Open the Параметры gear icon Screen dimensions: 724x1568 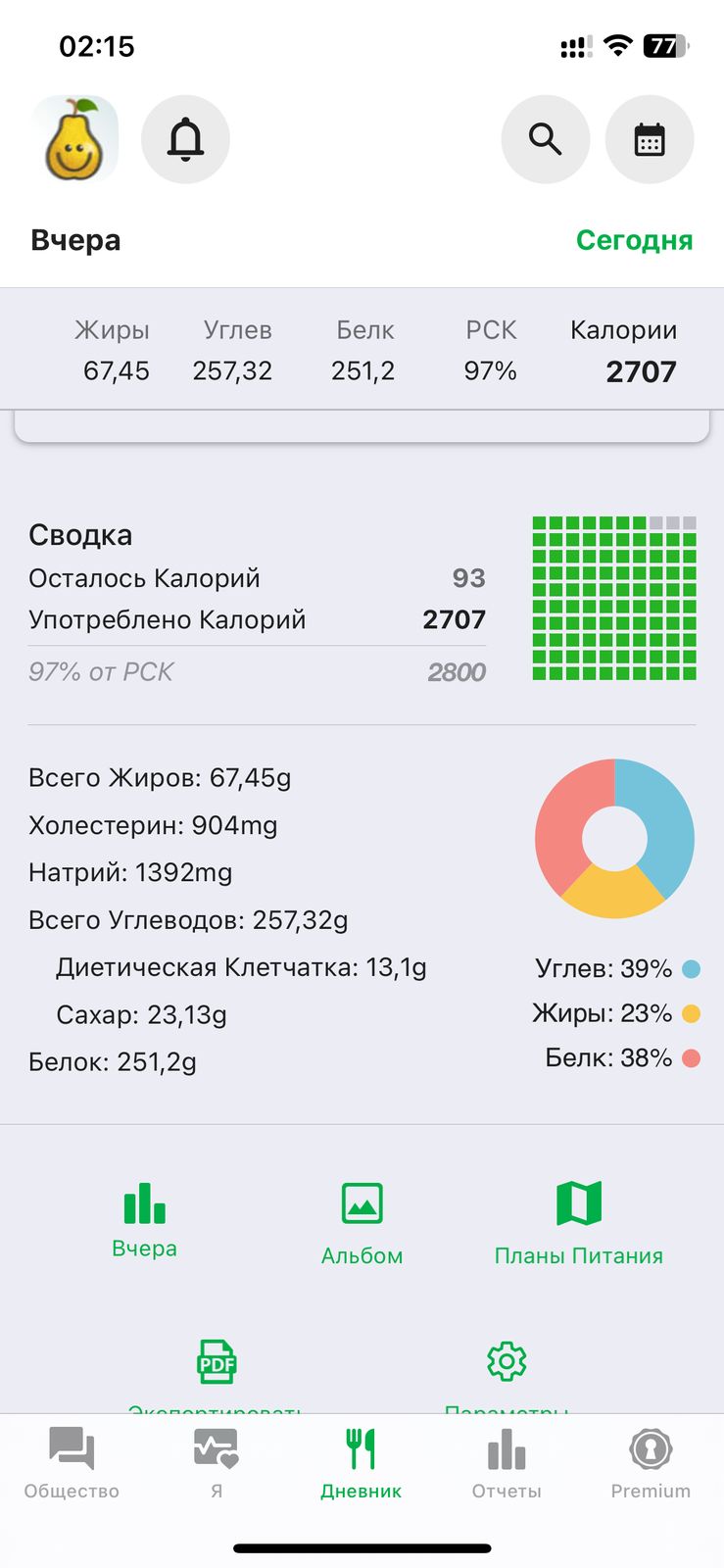coord(506,1362)
